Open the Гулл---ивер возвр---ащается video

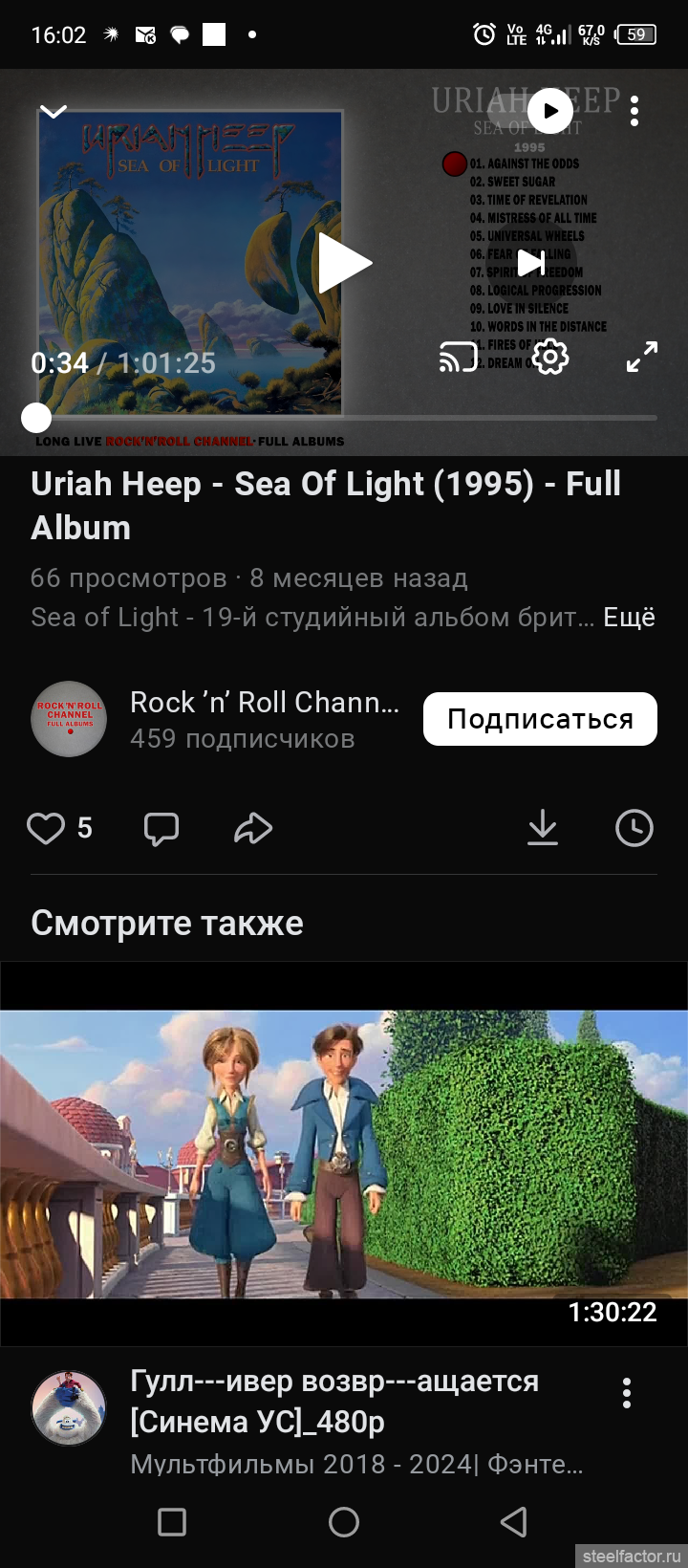(x=344, y=1154)
